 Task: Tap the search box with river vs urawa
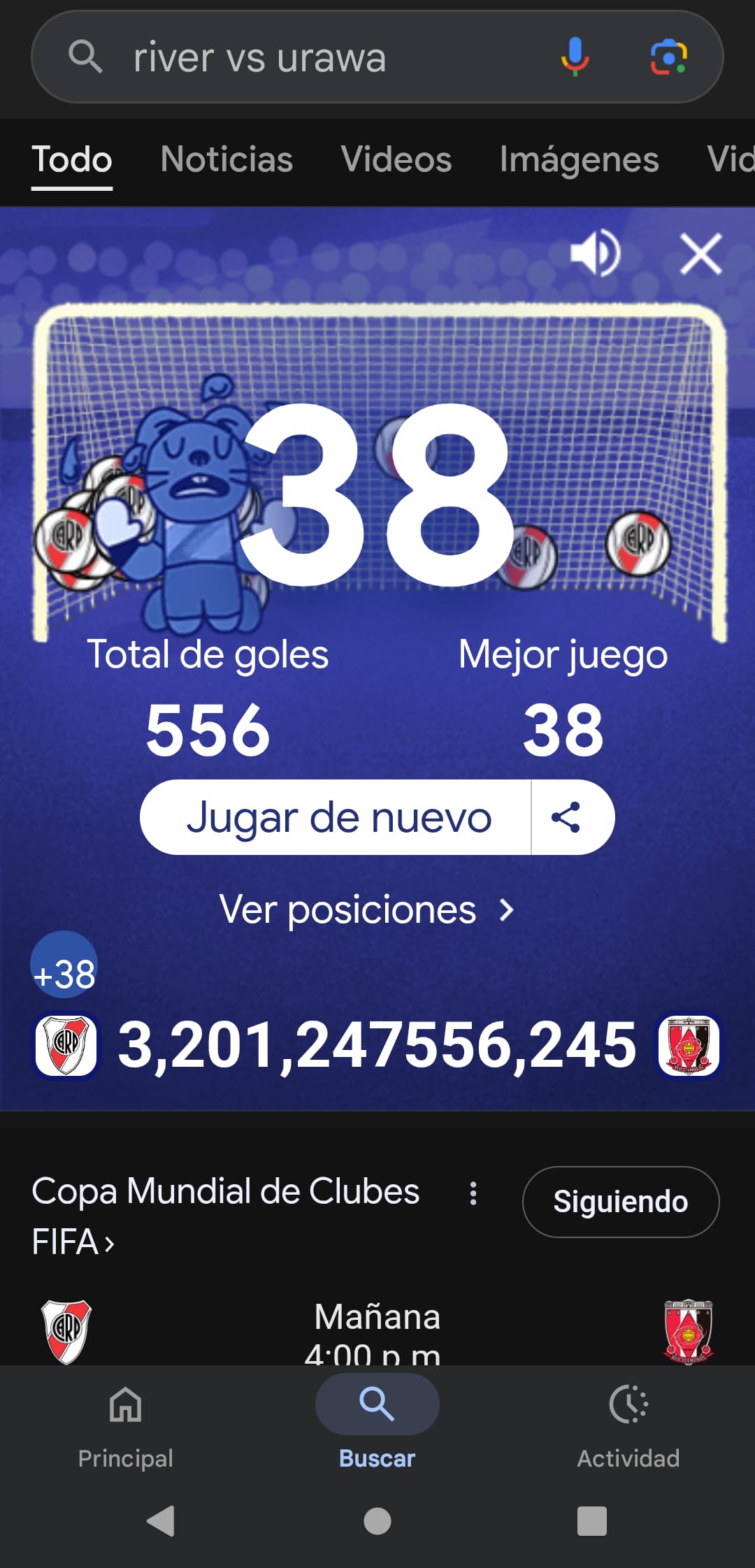coord(377,57)
